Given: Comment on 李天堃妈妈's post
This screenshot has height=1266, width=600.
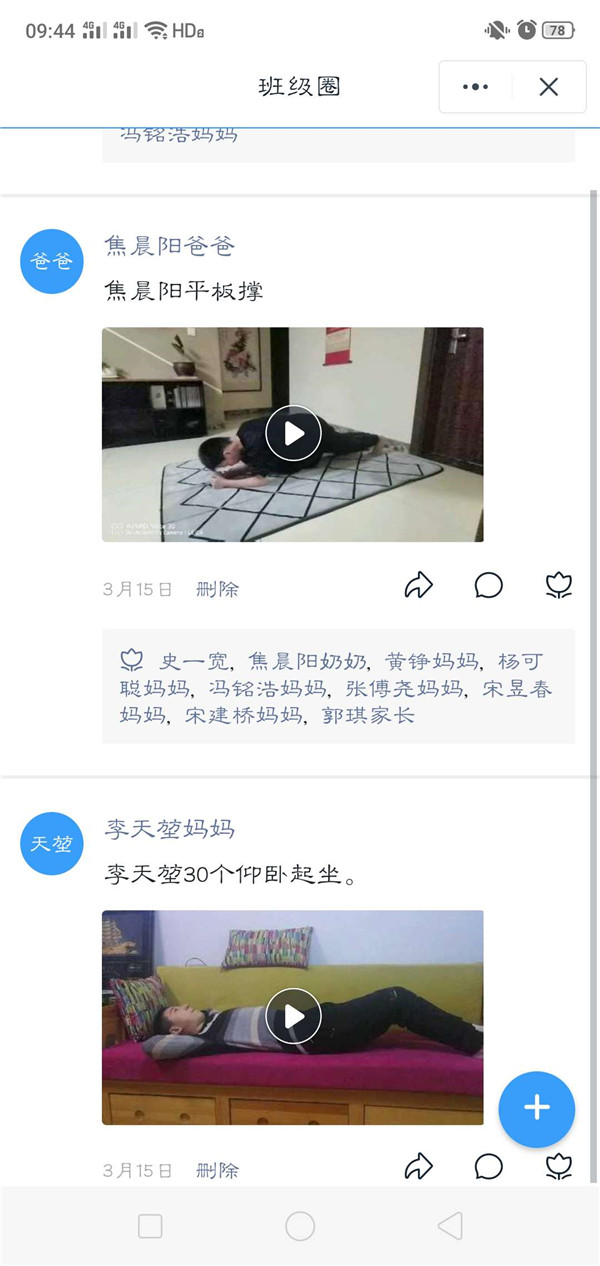Looking at the screenshot, I should click(x=488, y=1166).
